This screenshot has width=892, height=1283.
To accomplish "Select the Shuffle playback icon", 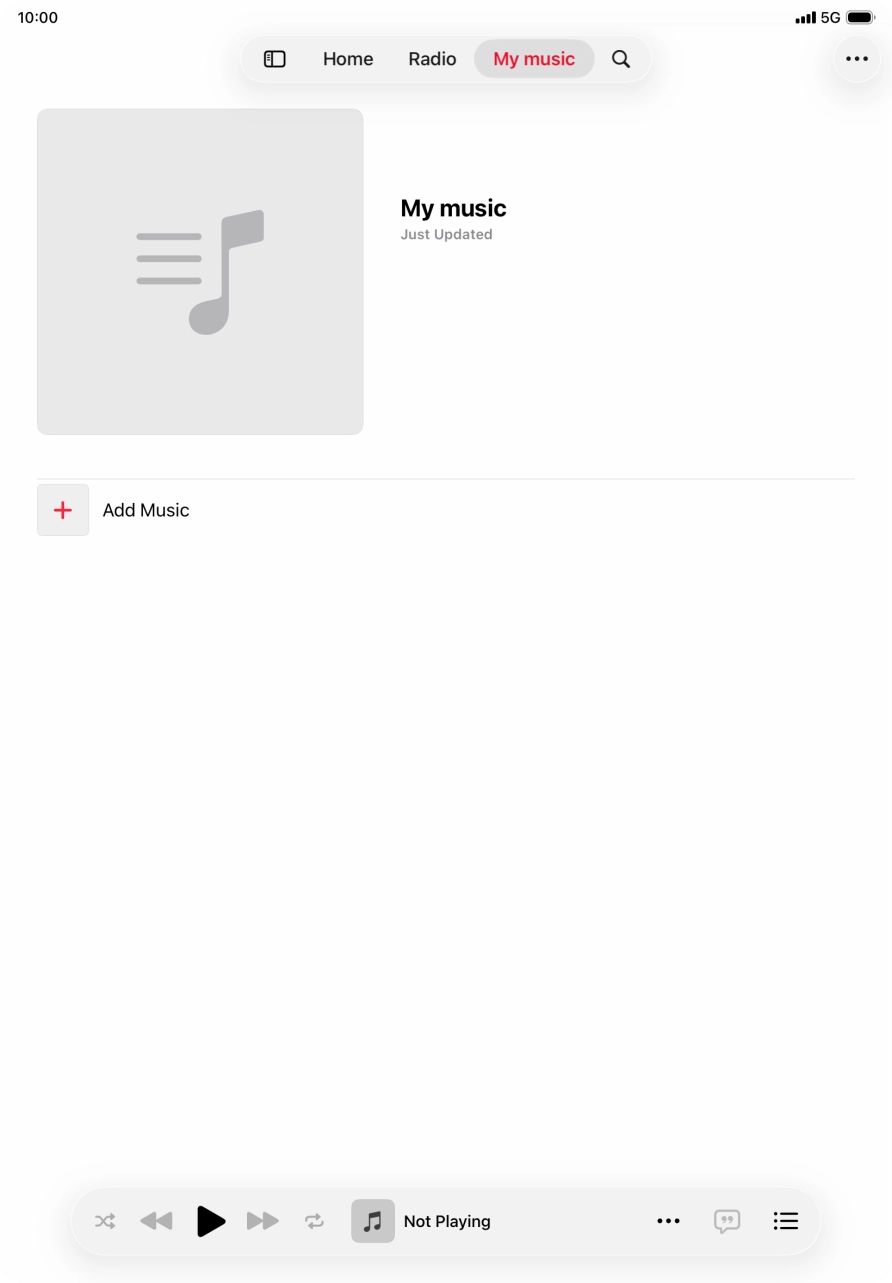I will [x=105, y=1221].
